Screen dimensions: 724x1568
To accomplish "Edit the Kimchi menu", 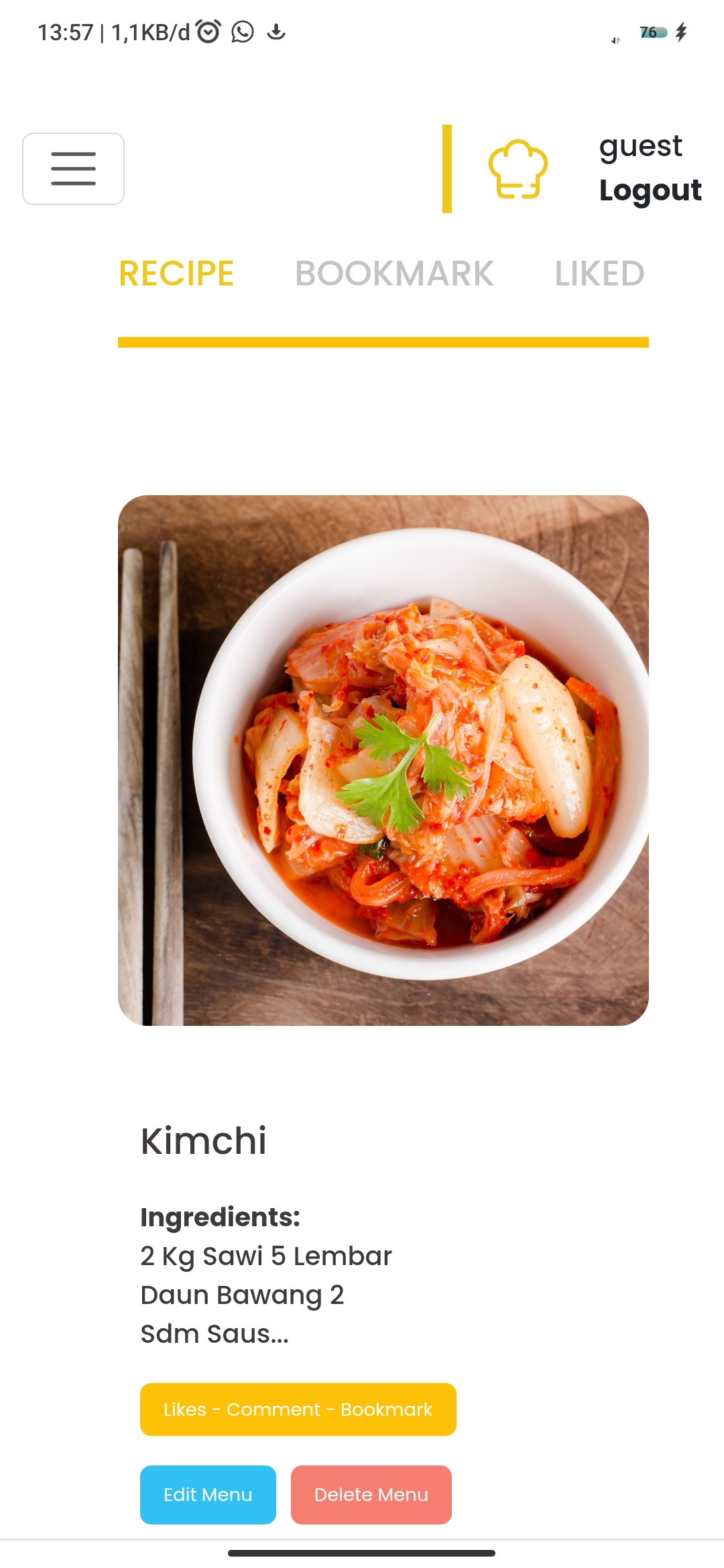I will (x=208, y=1494).
